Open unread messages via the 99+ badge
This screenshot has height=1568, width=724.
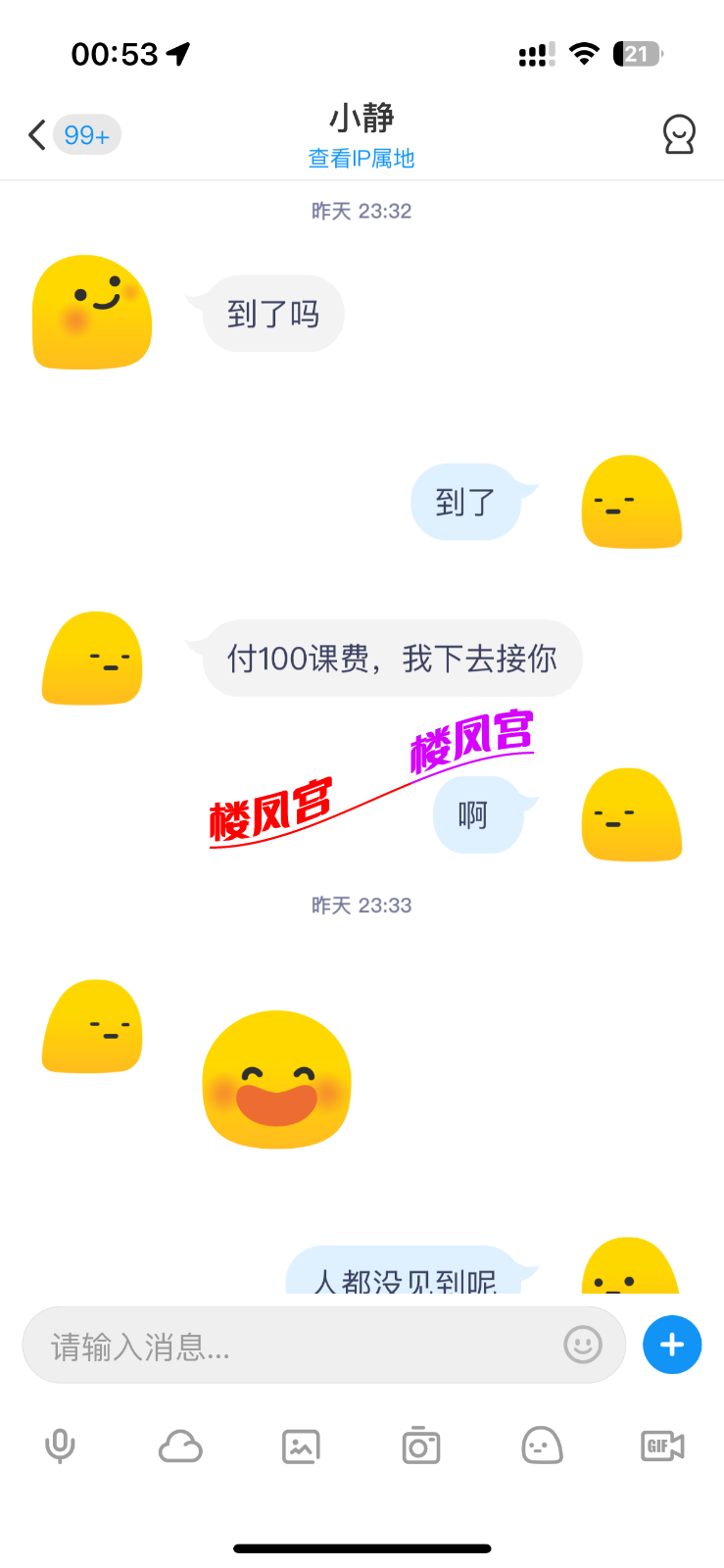click(x=87, y=134)
